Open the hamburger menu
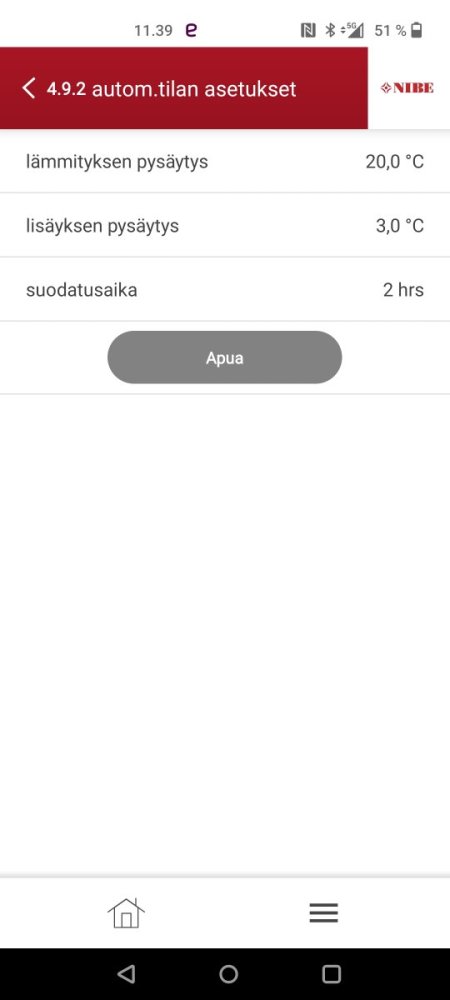The height and width of the screenshot is (1000, 450). tap(324, 913)
